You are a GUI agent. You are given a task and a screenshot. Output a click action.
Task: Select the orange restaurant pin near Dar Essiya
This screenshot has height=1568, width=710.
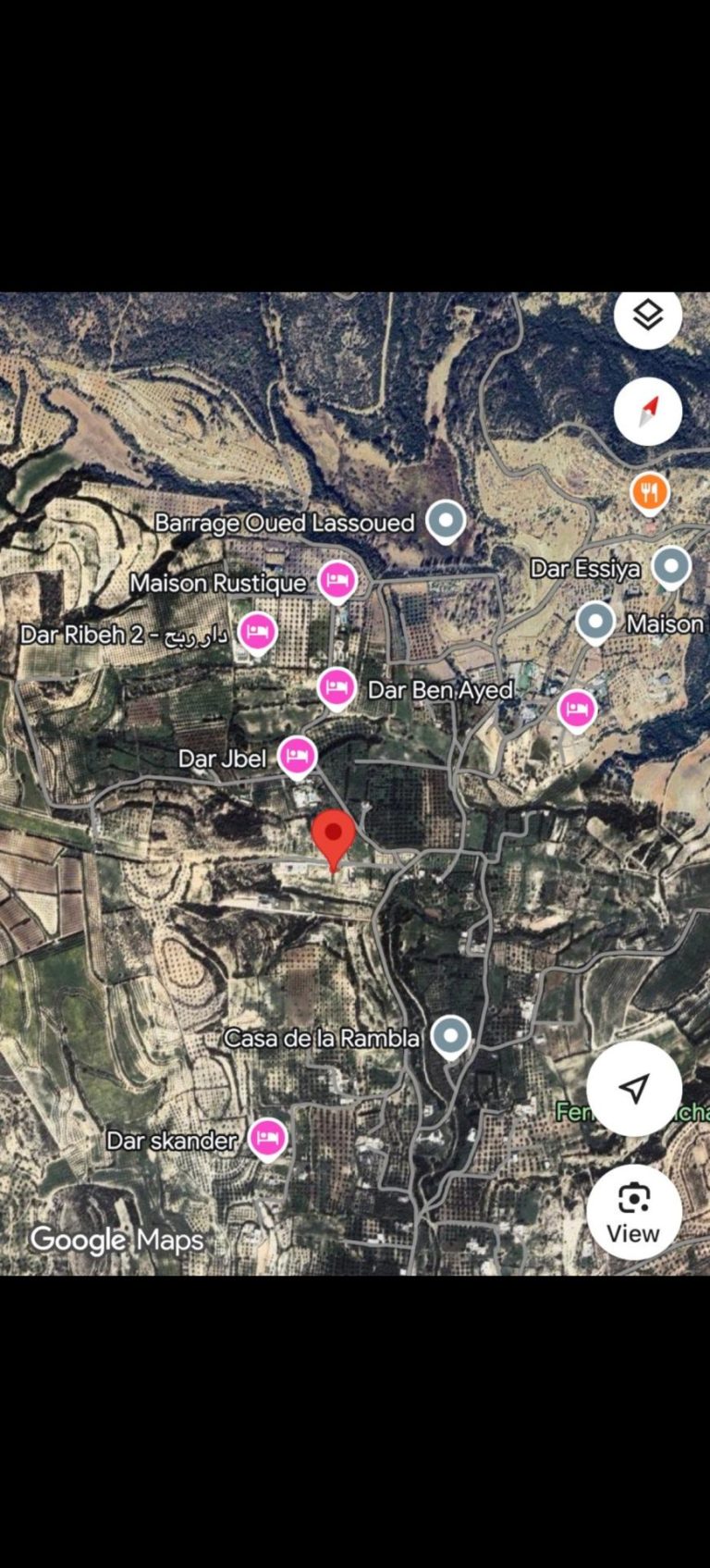click(x=651, y=491)
